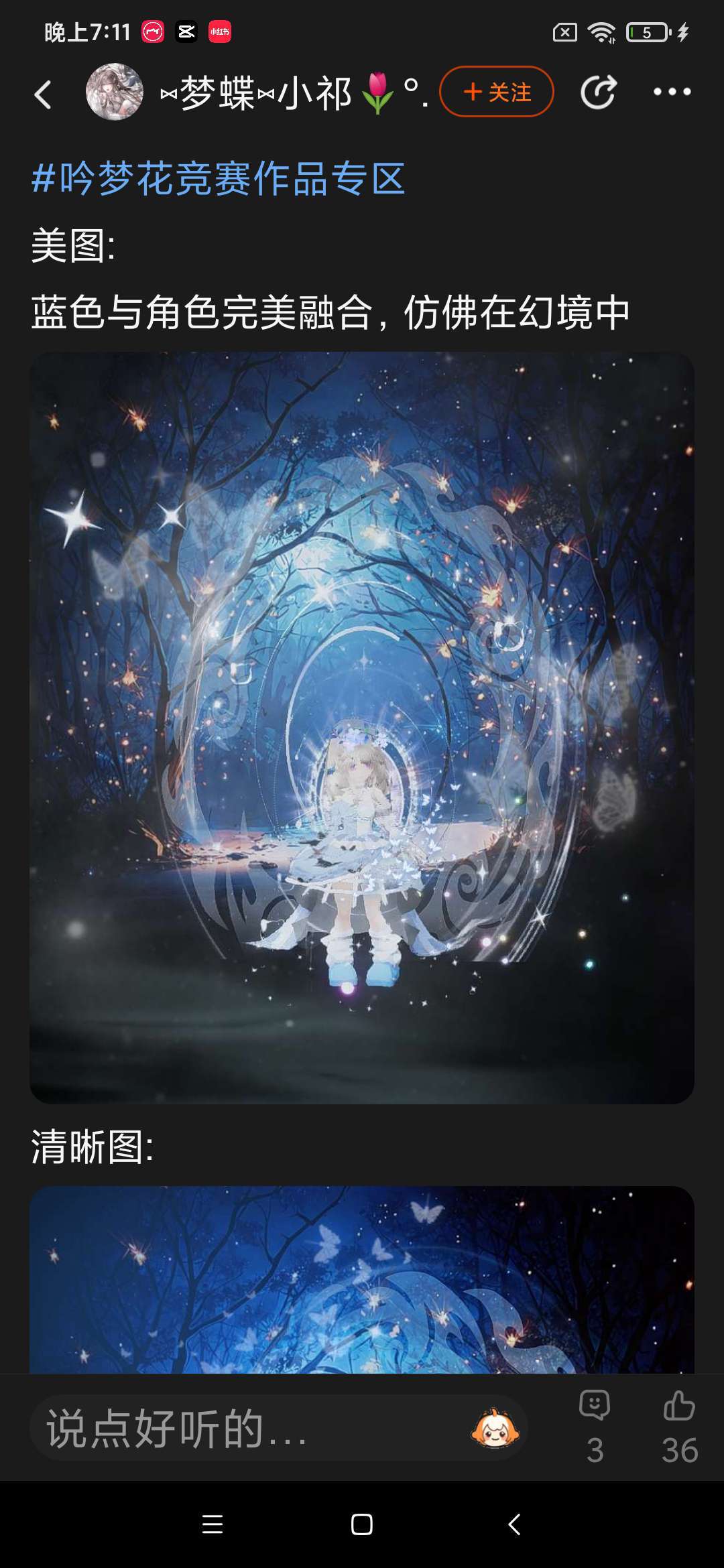Open the three-dot overflow menu

[x=672, y=92]
